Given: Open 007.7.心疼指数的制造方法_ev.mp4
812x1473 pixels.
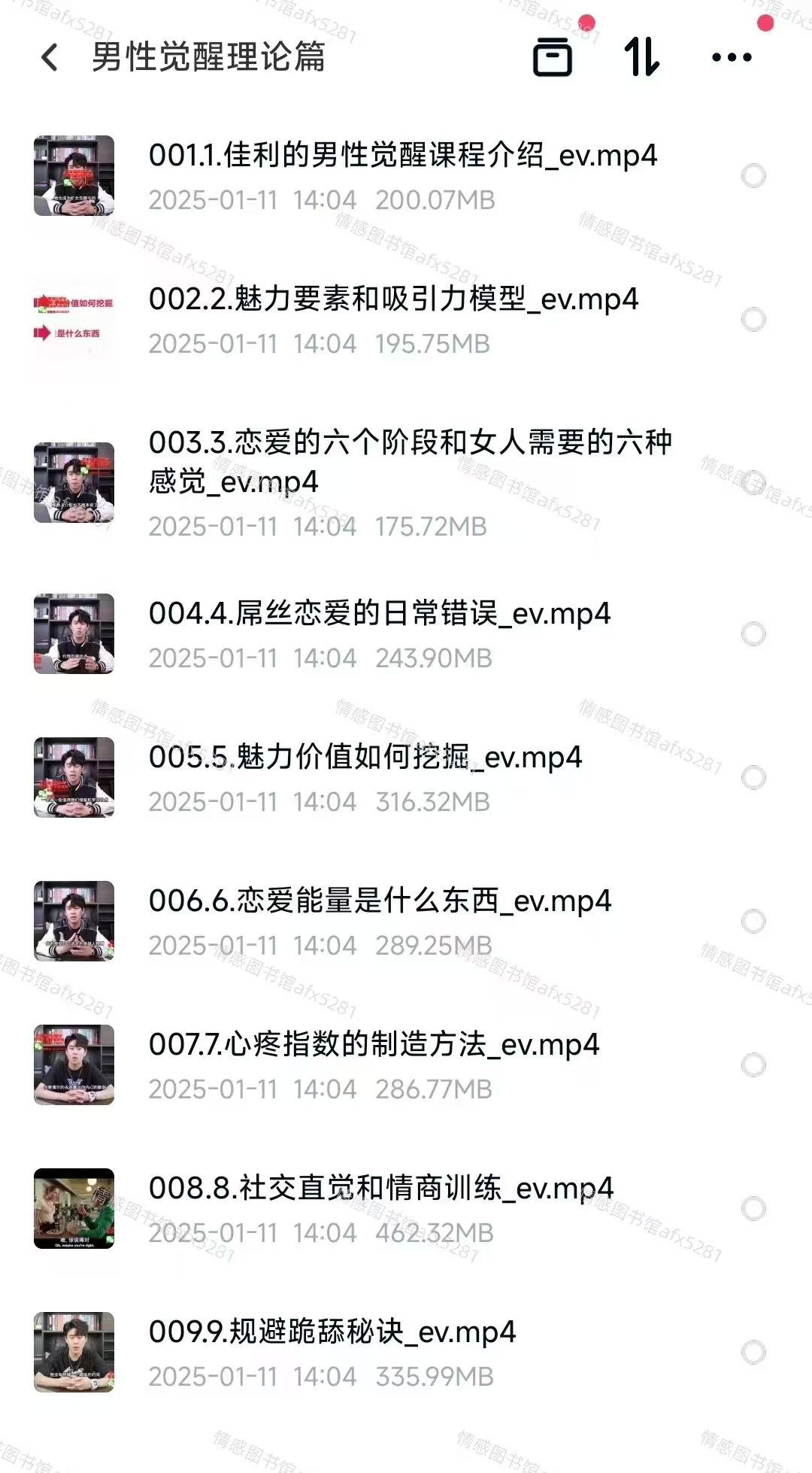Looking at the screenshot, I should click(374, 1045).
